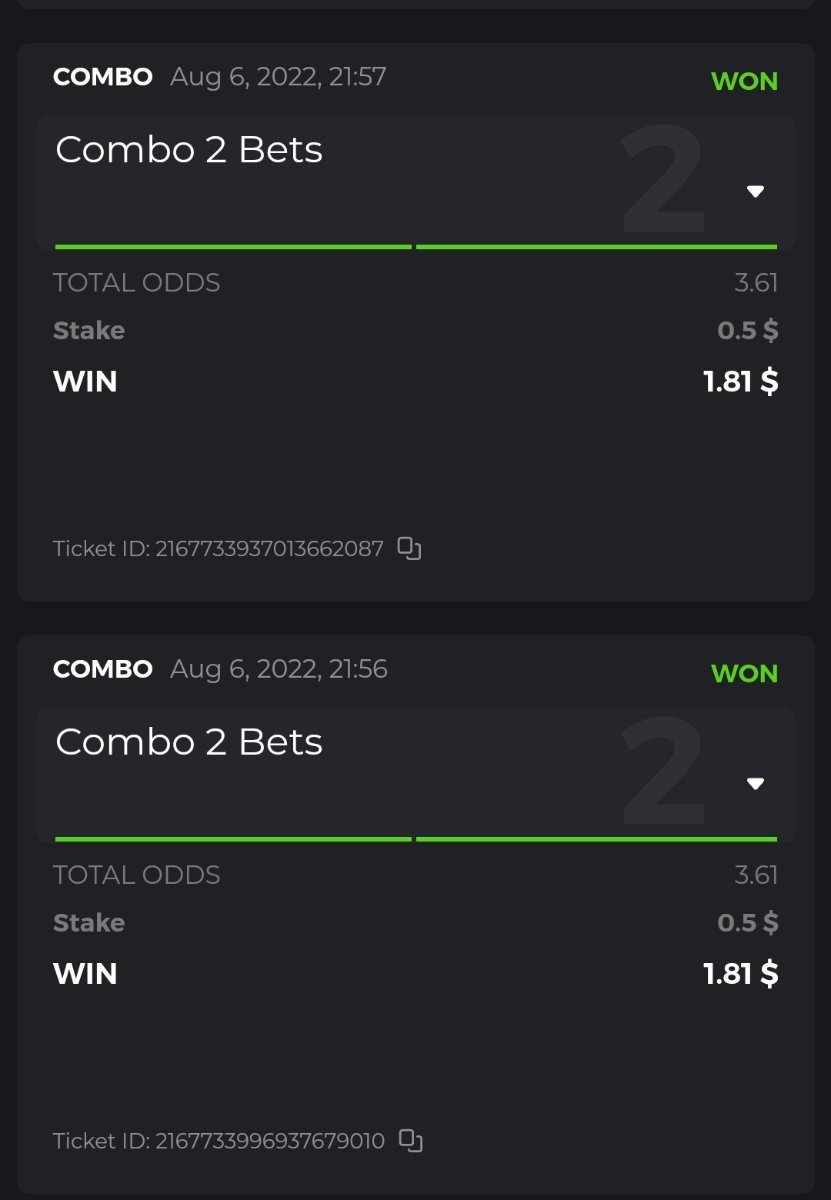This screenshot has height=1200, width=831.
Task: Copy the ticket ID ending in 662087
Action: pos(409,548)
